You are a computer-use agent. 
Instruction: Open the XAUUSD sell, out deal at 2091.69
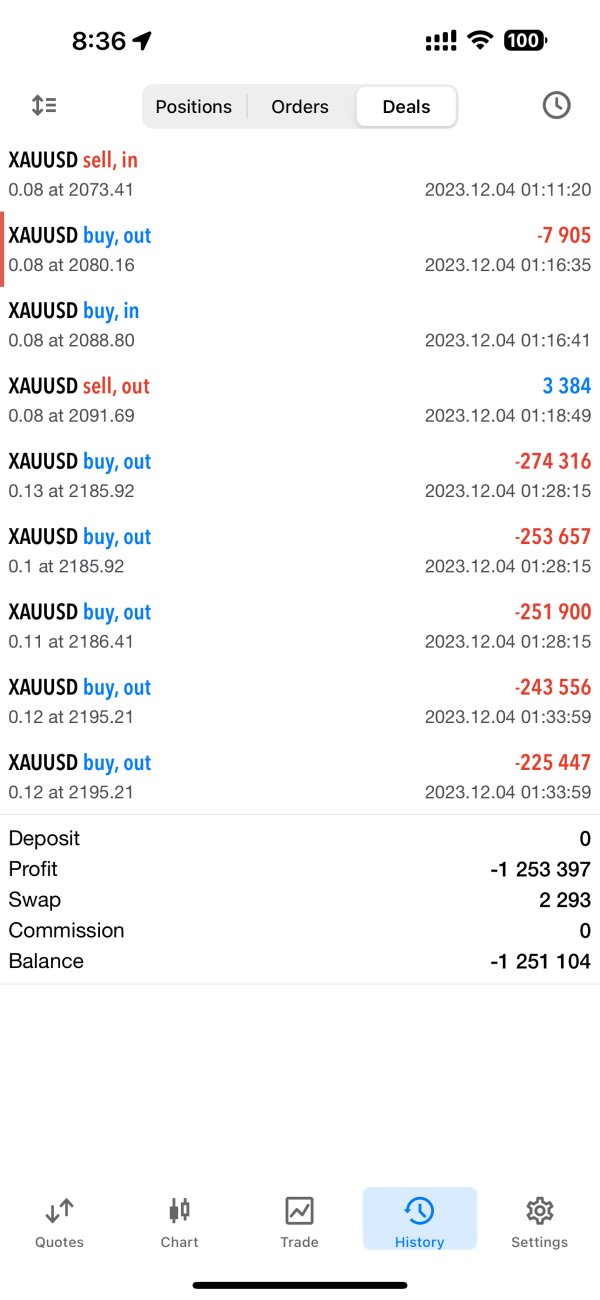[300, 400]
